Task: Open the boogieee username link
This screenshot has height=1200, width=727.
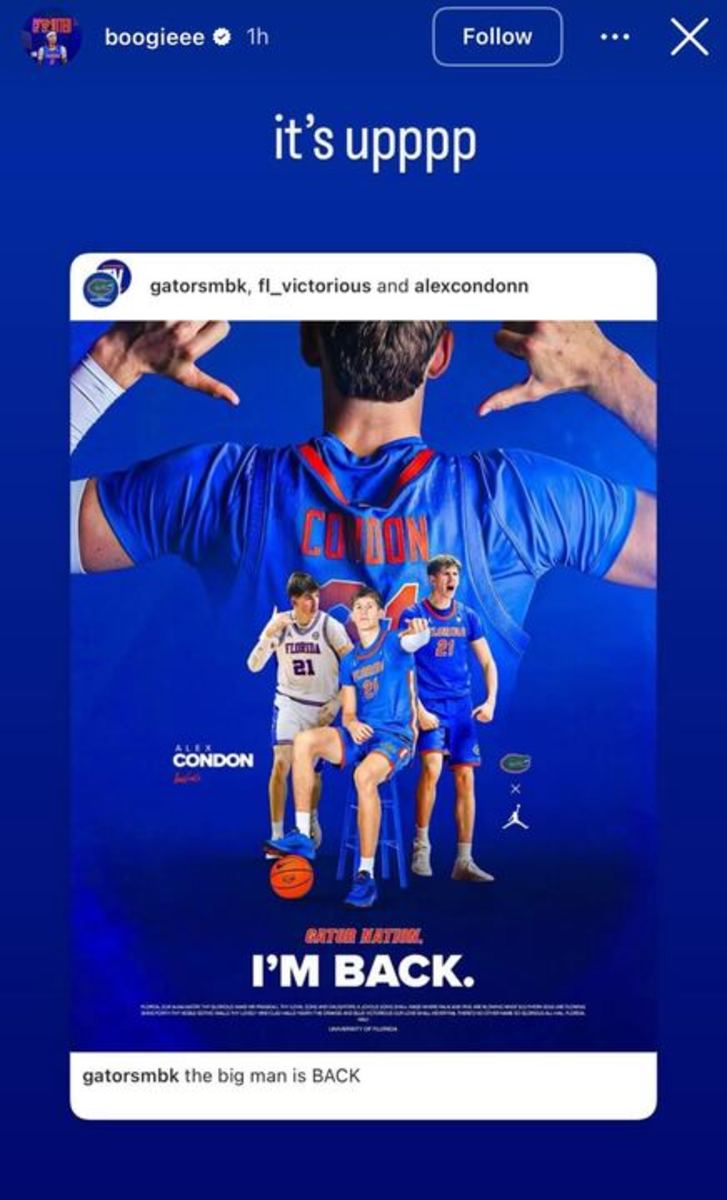Action: click(154, 38)
